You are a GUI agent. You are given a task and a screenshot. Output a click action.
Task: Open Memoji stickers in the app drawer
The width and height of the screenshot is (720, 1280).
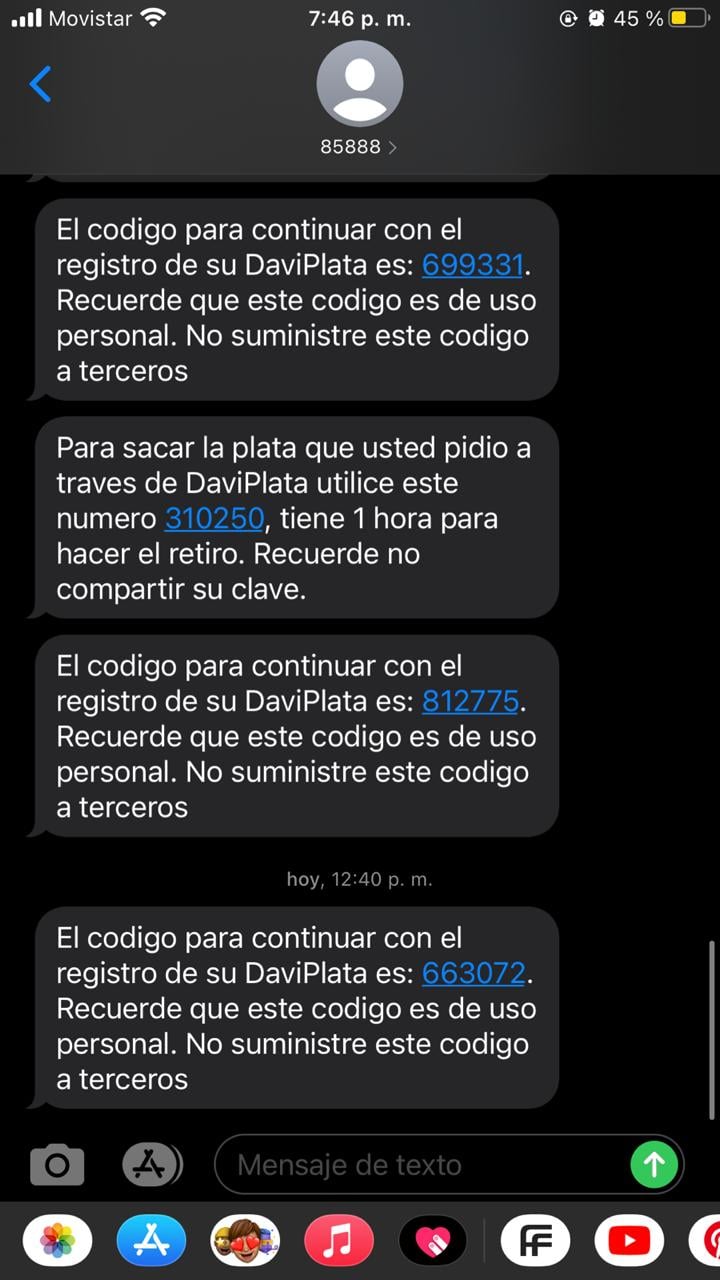pos(245,1242)
